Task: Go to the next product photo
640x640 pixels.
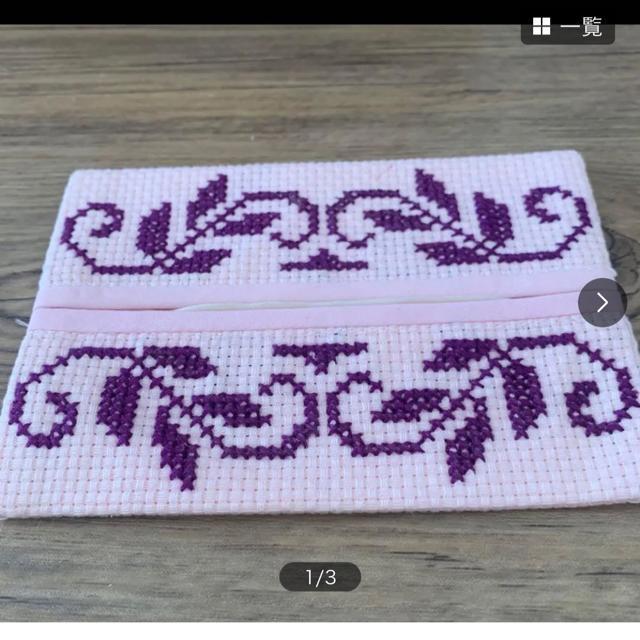Action: click(x=602, y=302)
